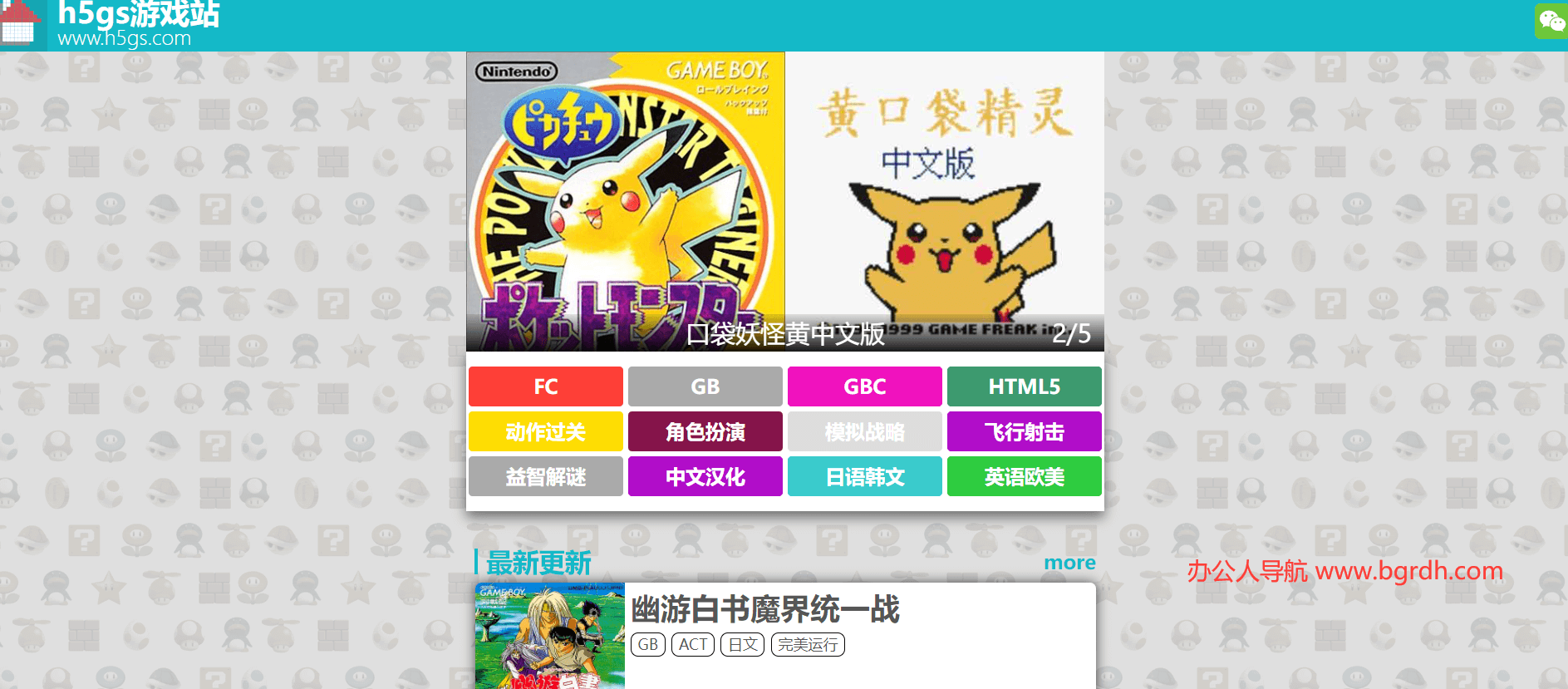Open the 飞行射击 category
Screen dimensions: 1568x689
coord(1024,431)
